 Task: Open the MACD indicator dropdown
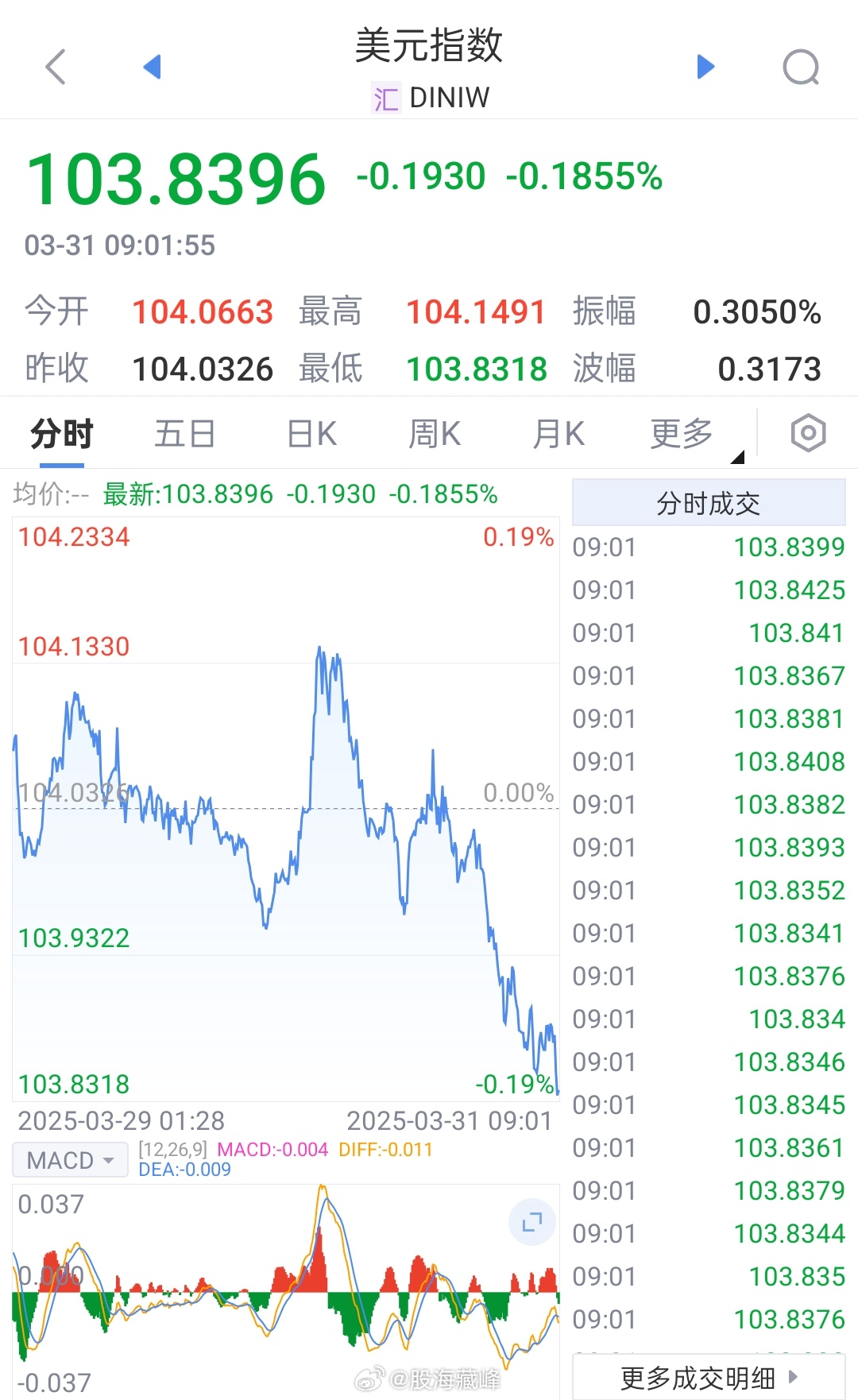(70, 1160)
